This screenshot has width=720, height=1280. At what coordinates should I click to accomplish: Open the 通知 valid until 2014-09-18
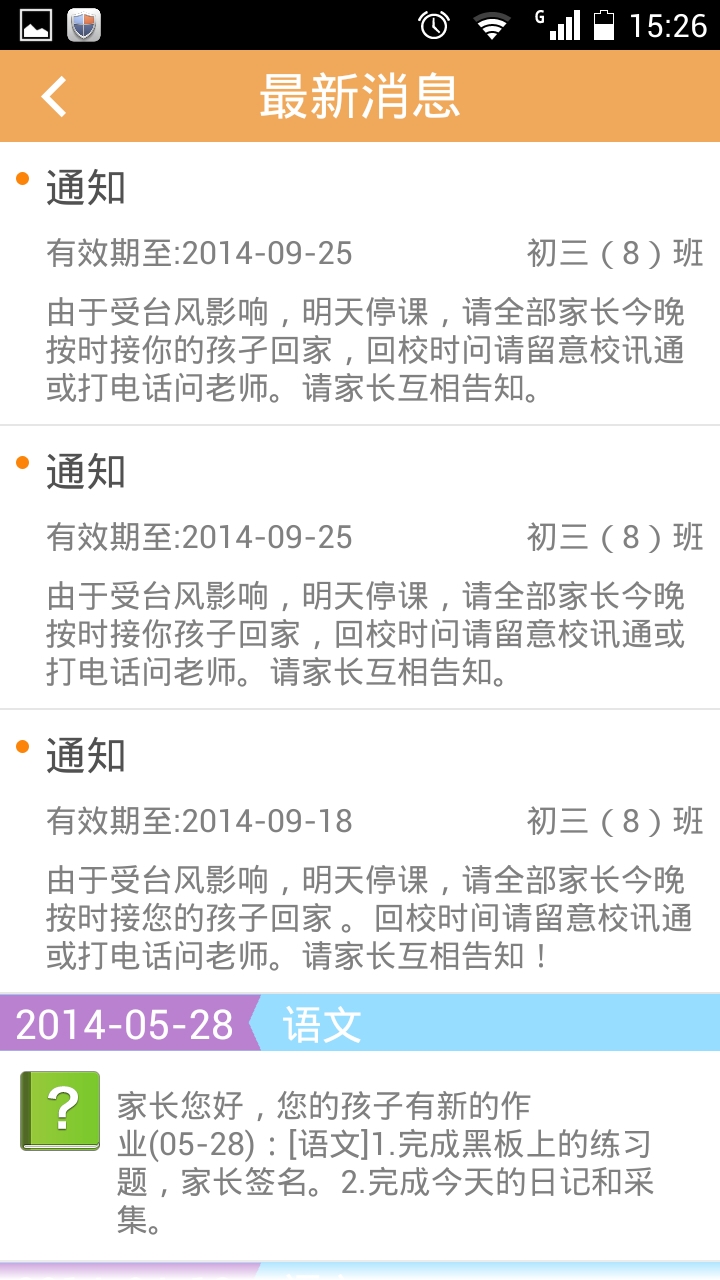pyautogui.click(x=360, y=850)
